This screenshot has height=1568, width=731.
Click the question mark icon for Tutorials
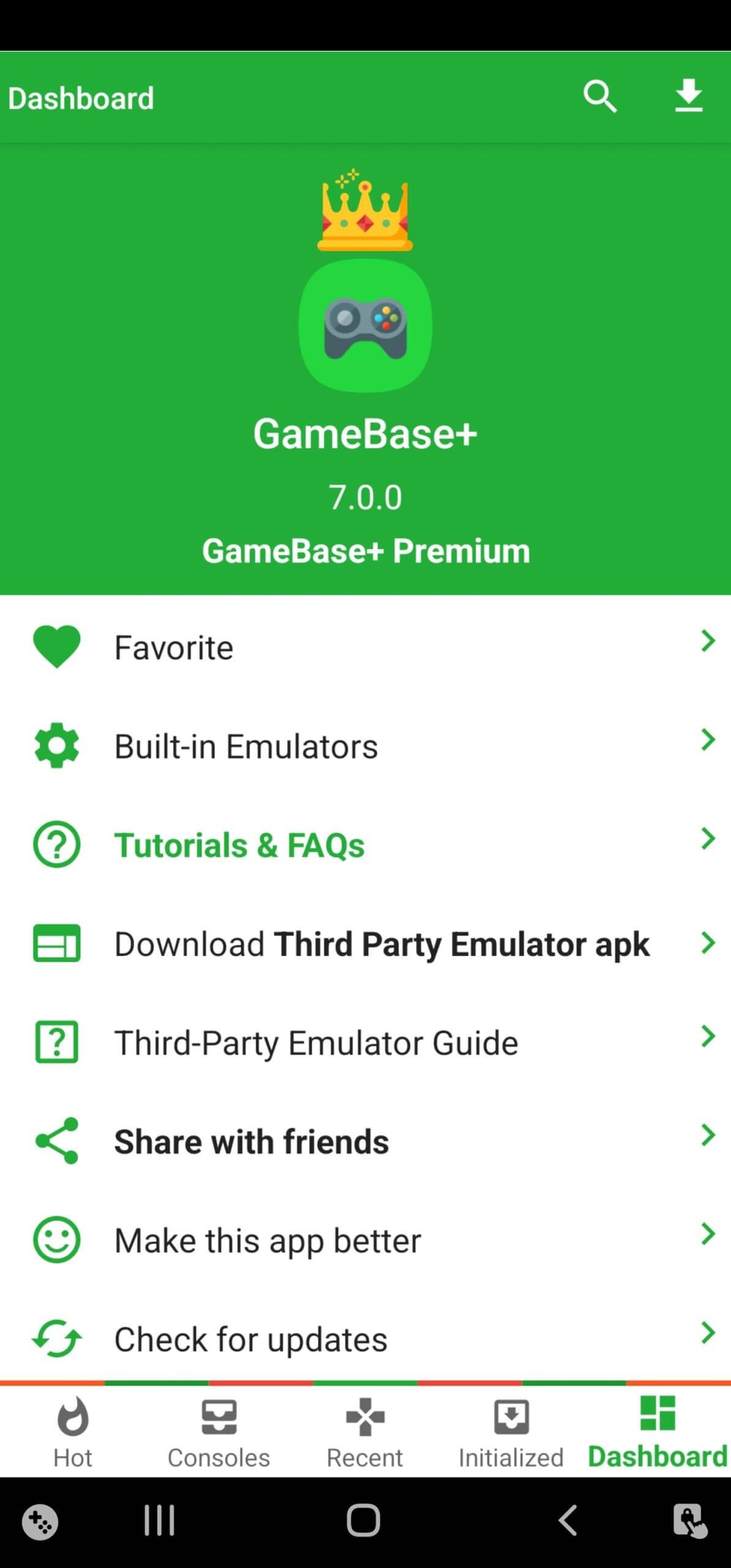coord(56,845)
